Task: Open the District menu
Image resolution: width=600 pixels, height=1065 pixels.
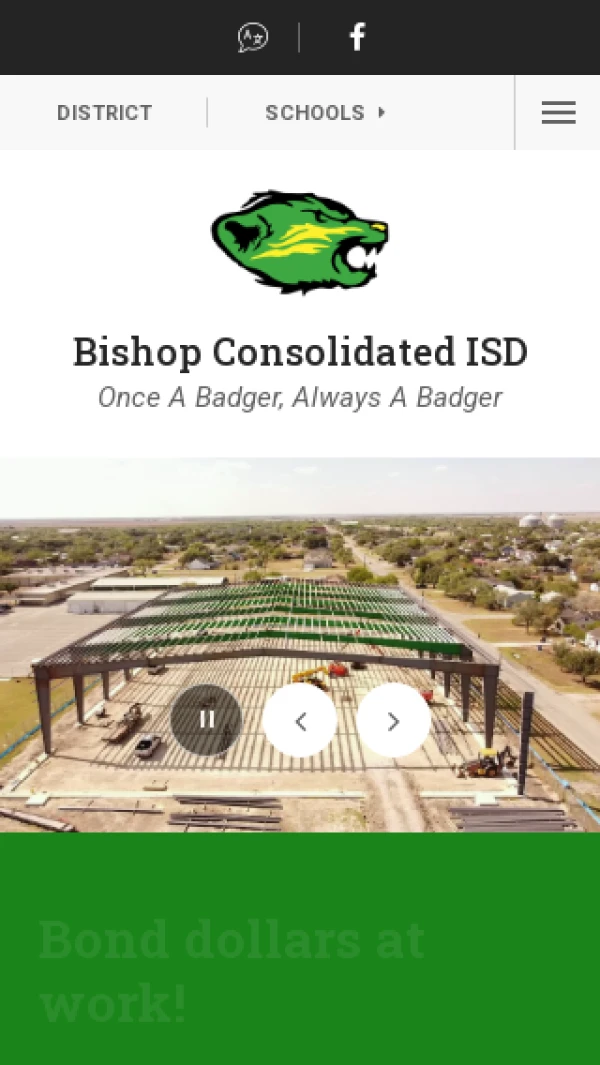Action: (104, 113)
